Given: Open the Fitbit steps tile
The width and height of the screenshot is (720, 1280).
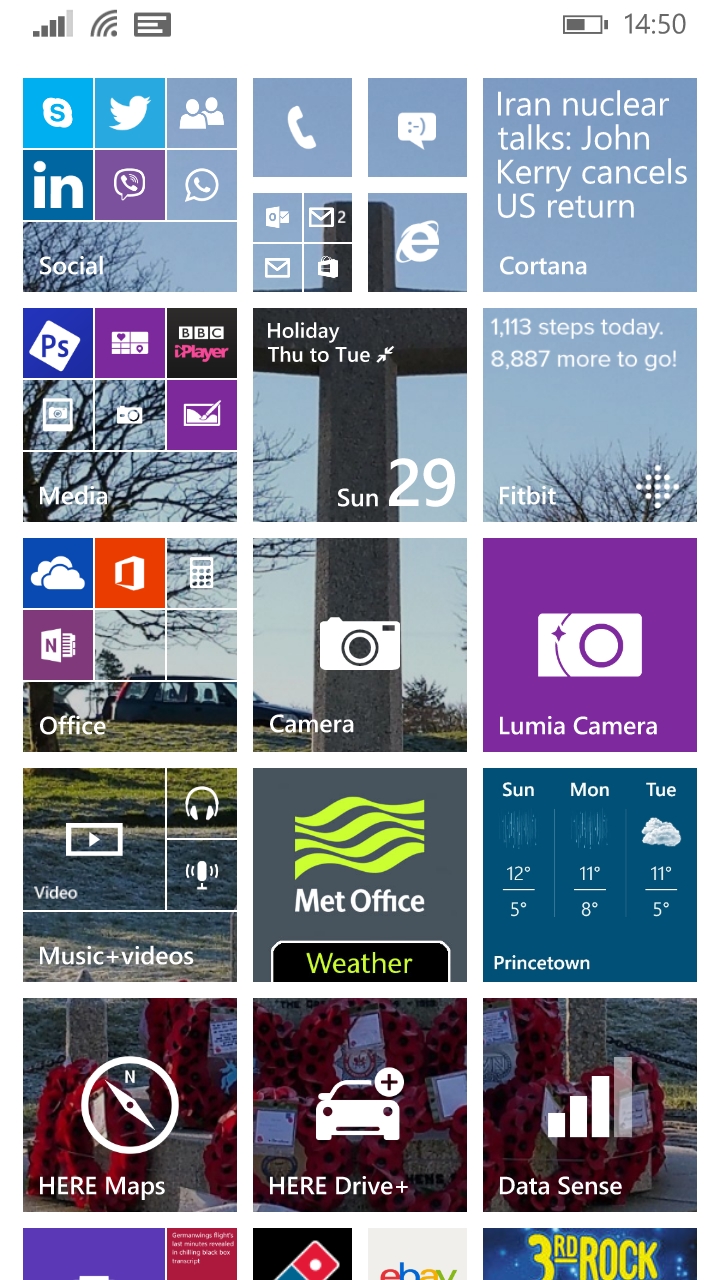Looking at the screenshot, I should click(590, 415).
